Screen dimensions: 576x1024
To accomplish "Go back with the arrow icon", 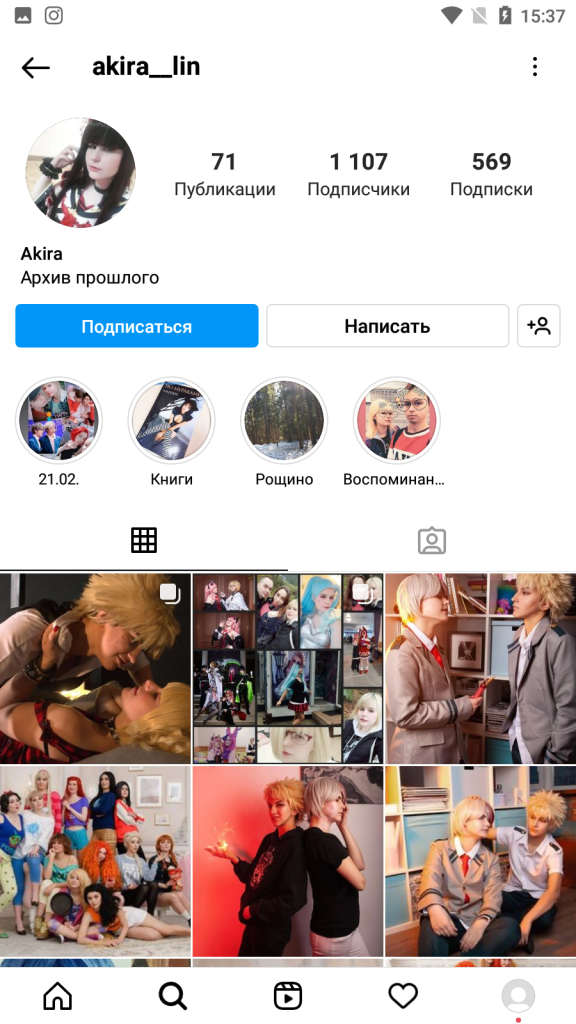I will click(x=35, y=67).
